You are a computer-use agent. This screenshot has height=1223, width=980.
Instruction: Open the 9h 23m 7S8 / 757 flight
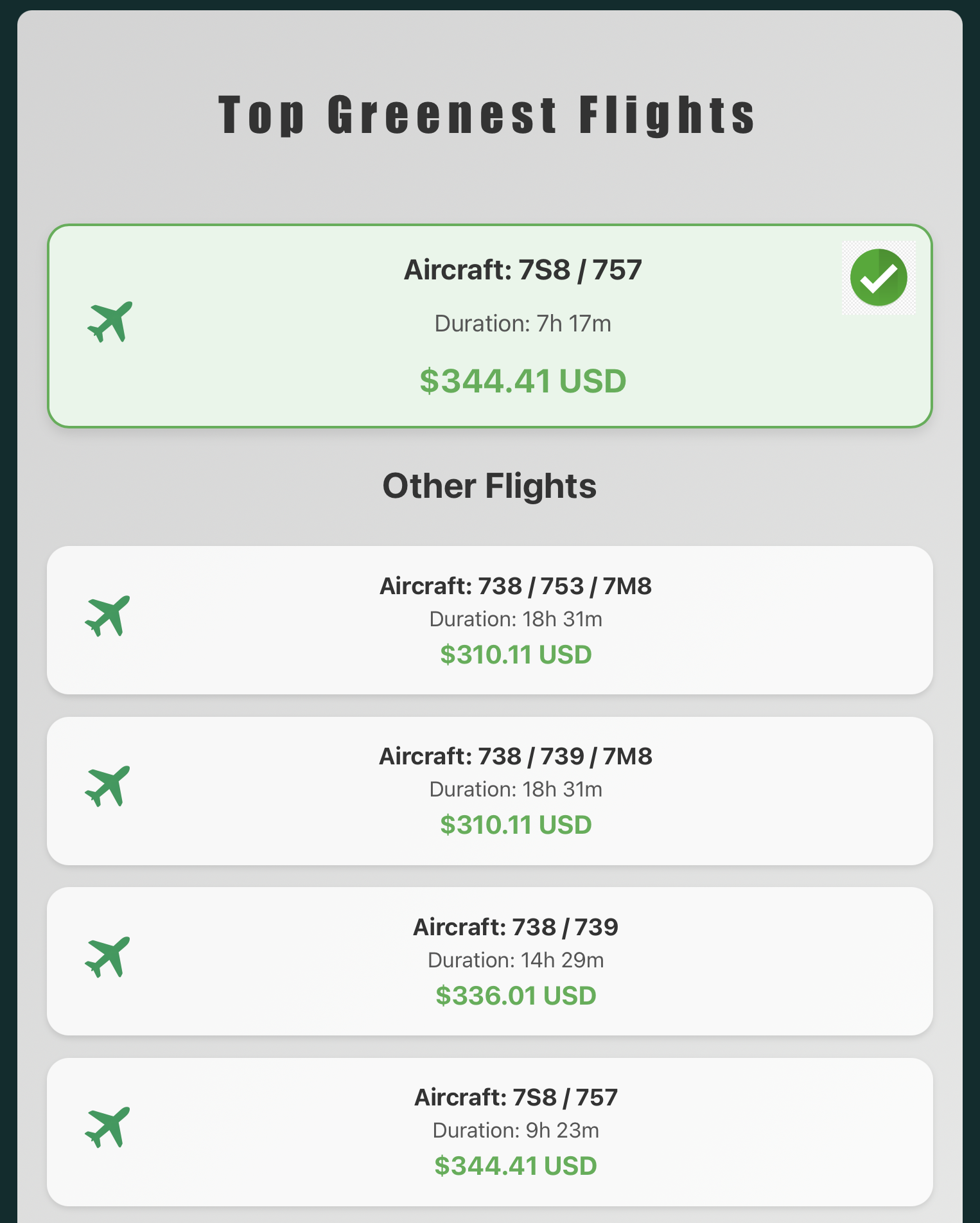[x=489, y=1131]
